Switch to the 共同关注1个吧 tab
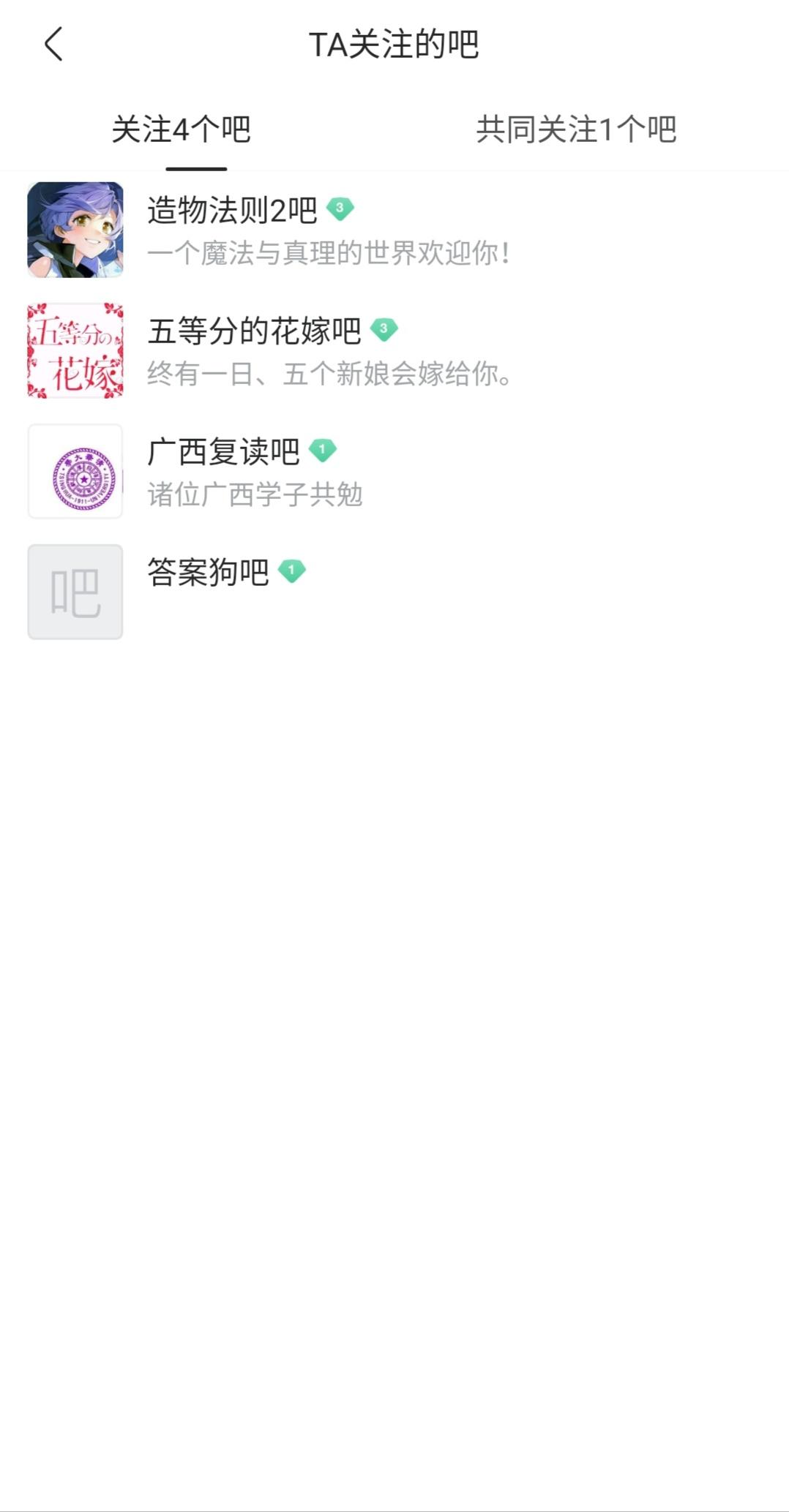This screenshot has width=789, height=1512. (576, 130)
